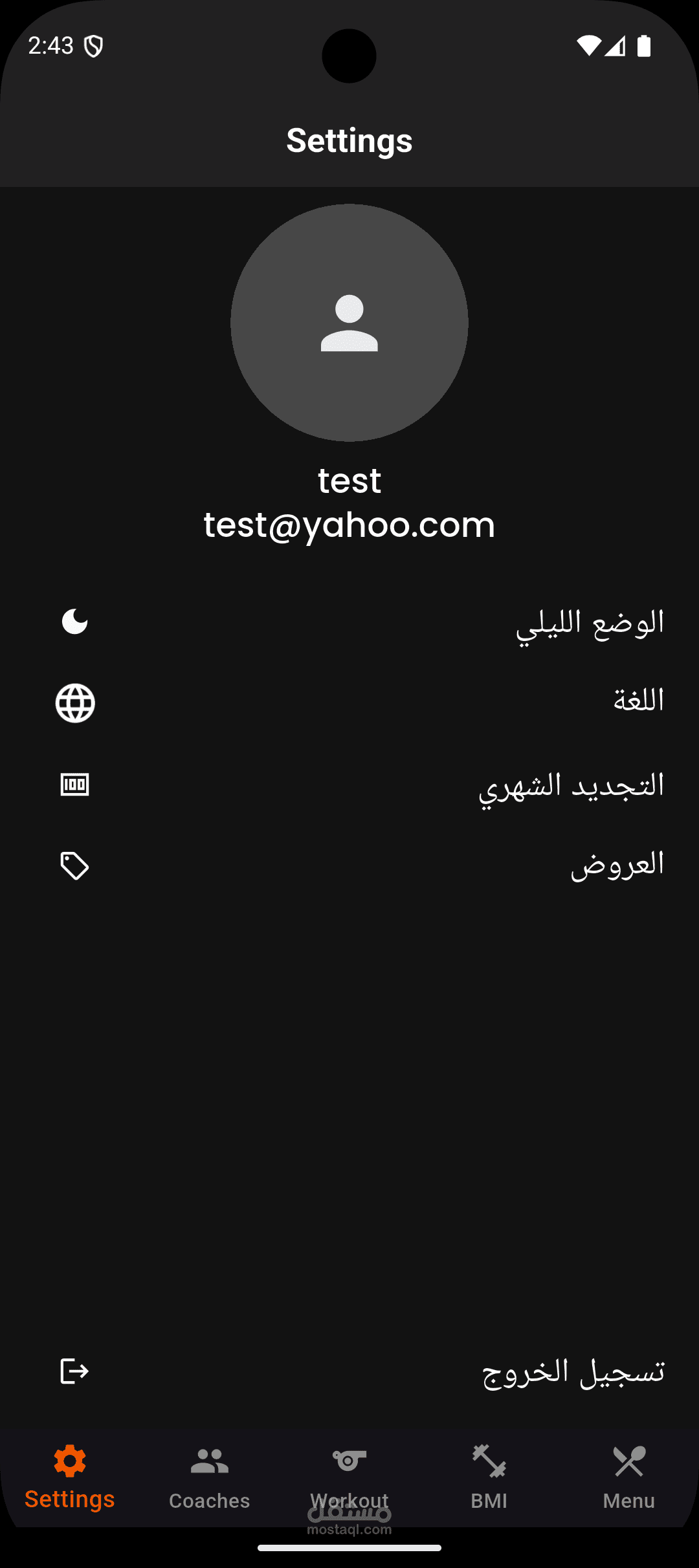
Task: Open the language (اللغة) setting
Action: coord(349,702)
